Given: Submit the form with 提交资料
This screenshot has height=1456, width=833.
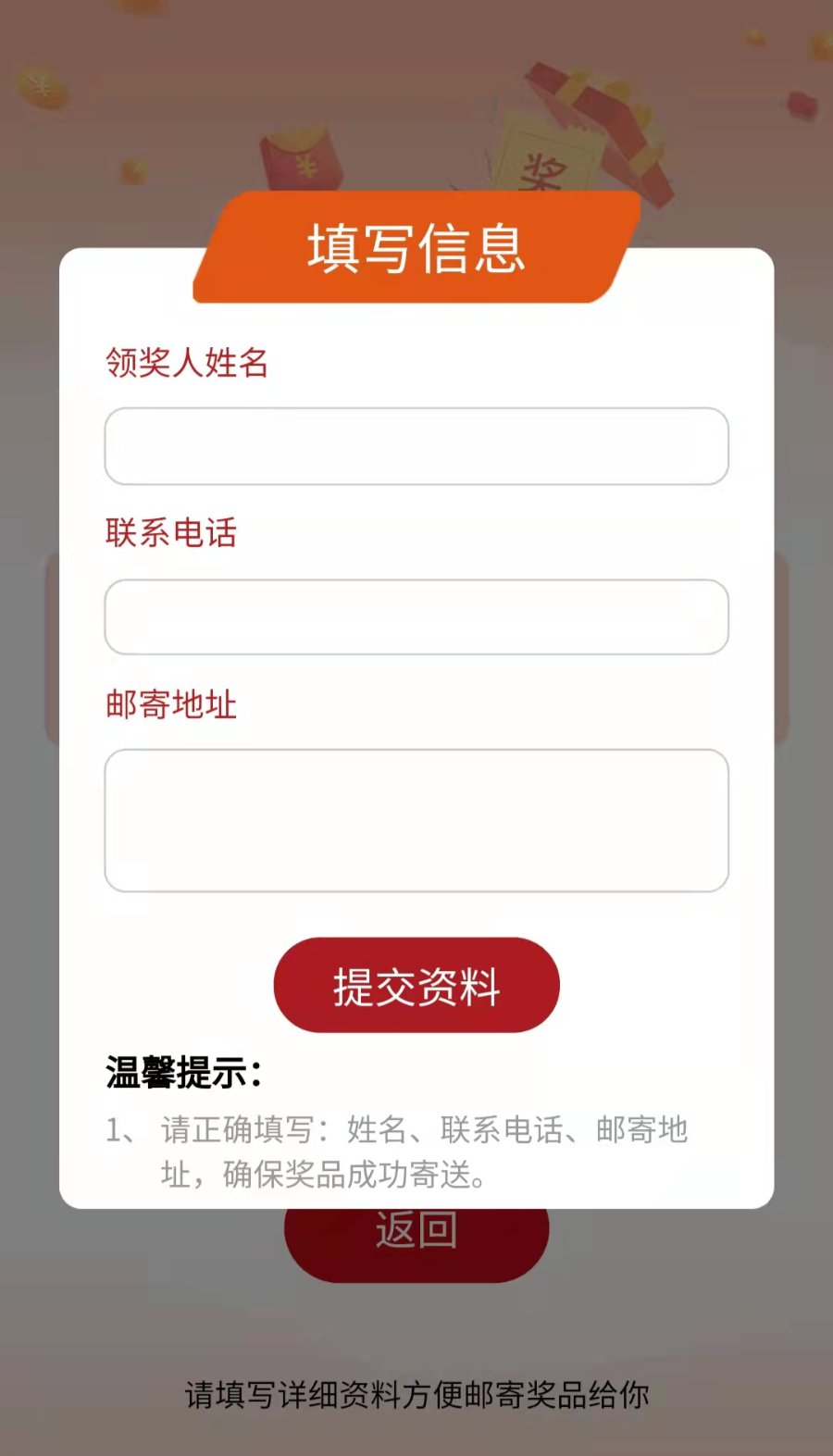Looking at the screenshot, I should (x=416, y=985).
